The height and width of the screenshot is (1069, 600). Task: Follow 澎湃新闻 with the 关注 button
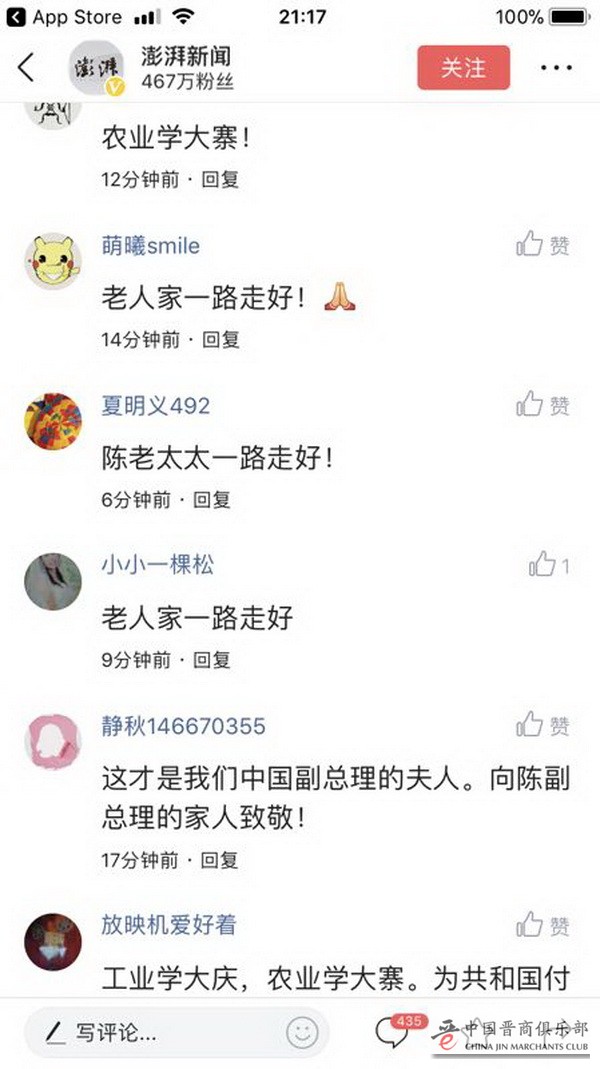[x=463, y=67]
